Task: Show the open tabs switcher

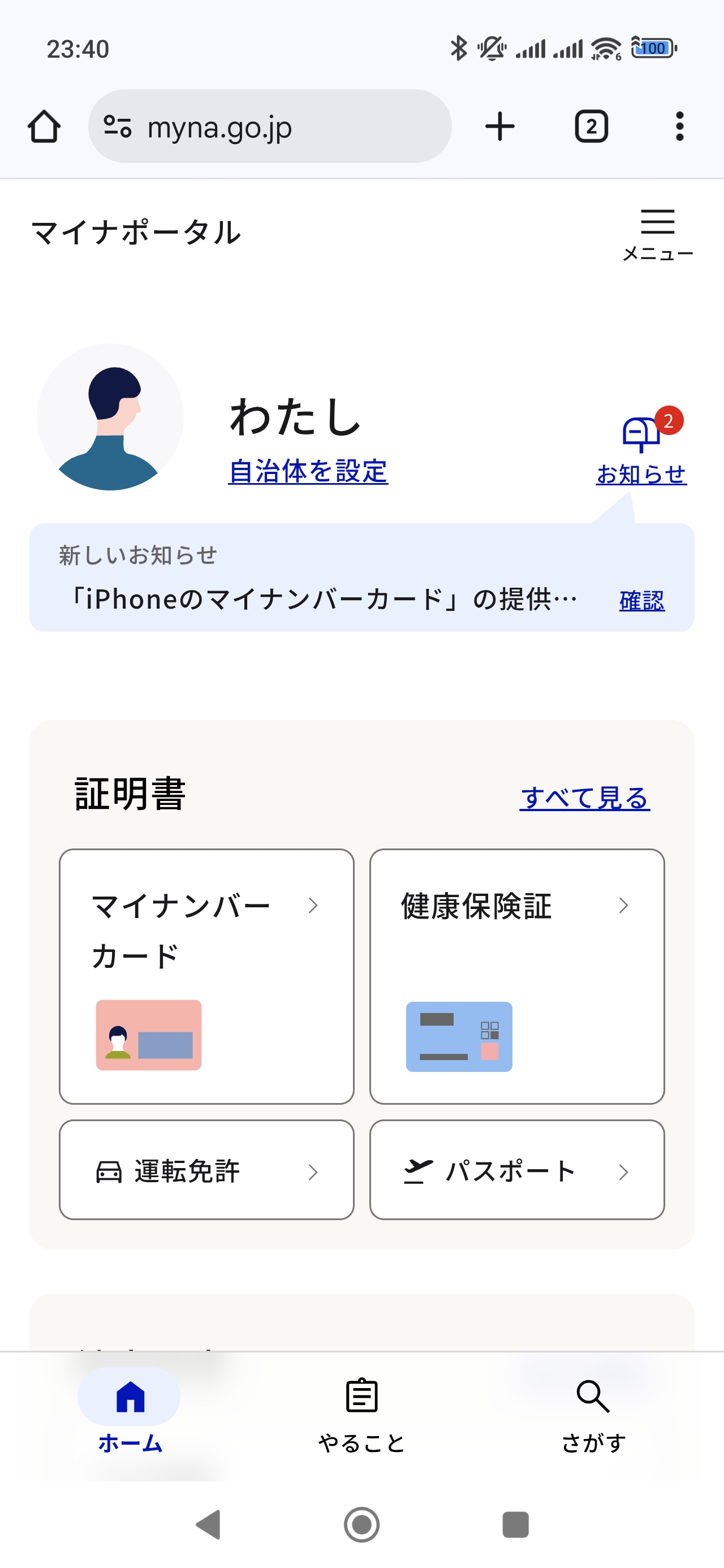Action: [591, 127]
